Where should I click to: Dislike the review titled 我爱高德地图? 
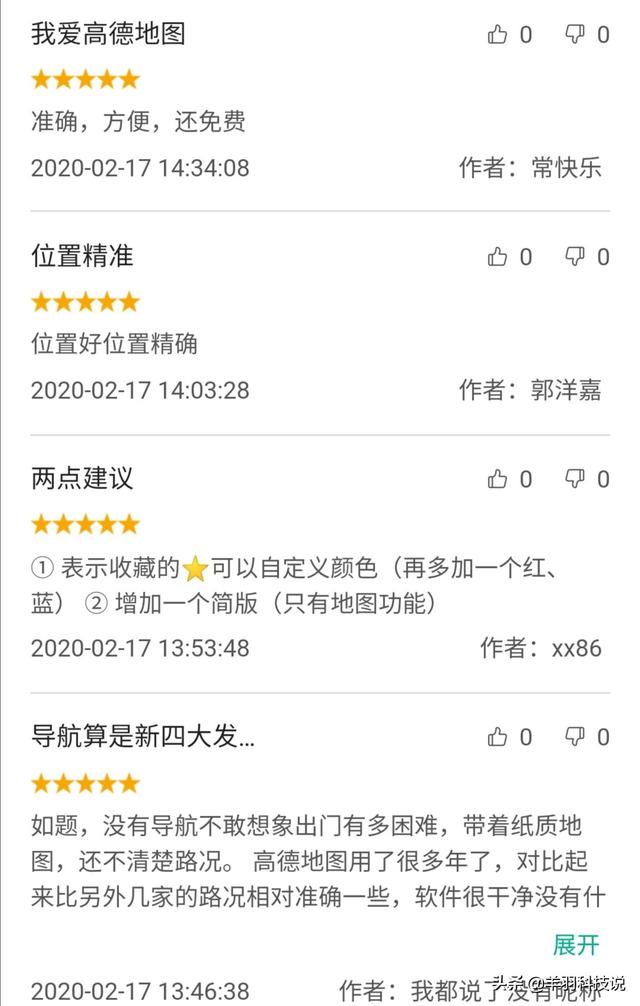point(575,35)
